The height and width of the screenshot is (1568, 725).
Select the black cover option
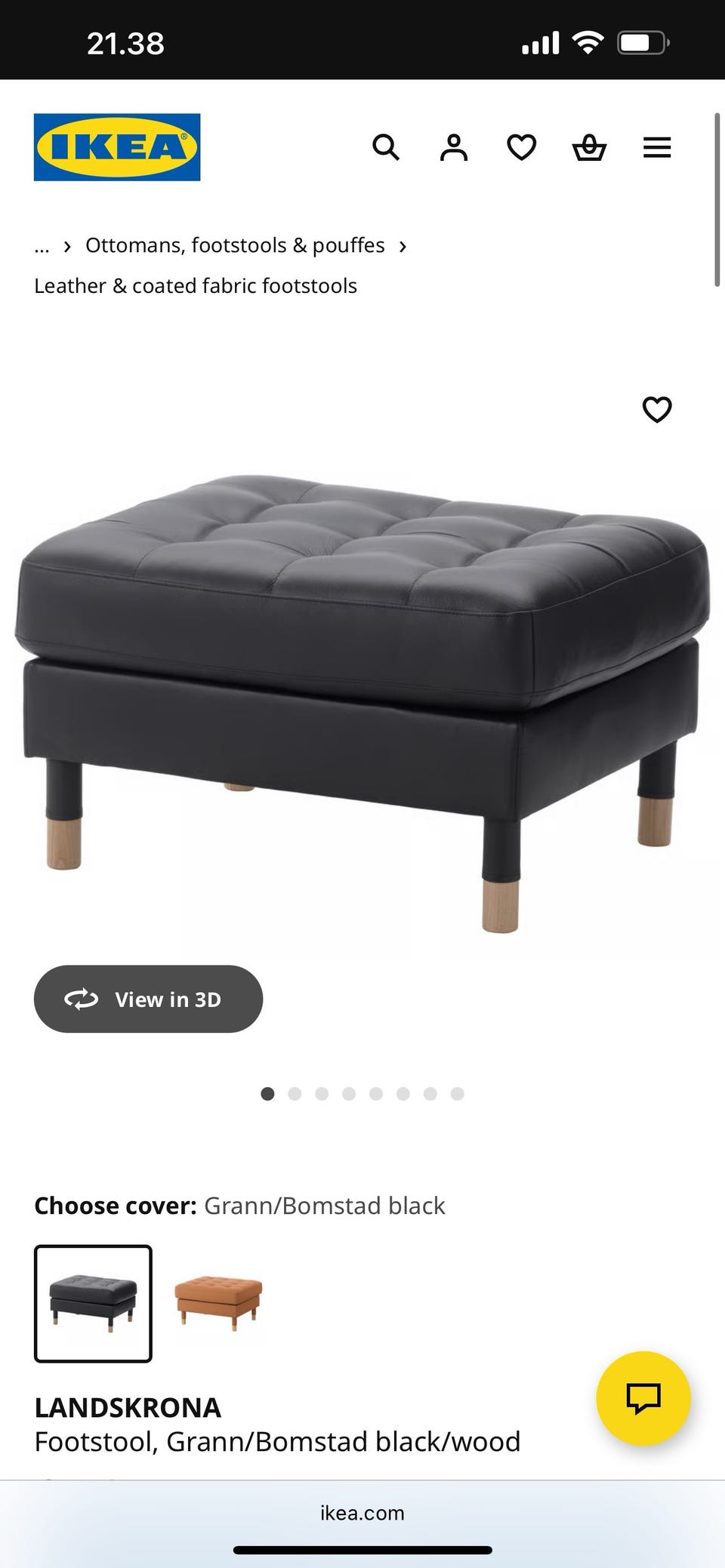pos(93,1304)
